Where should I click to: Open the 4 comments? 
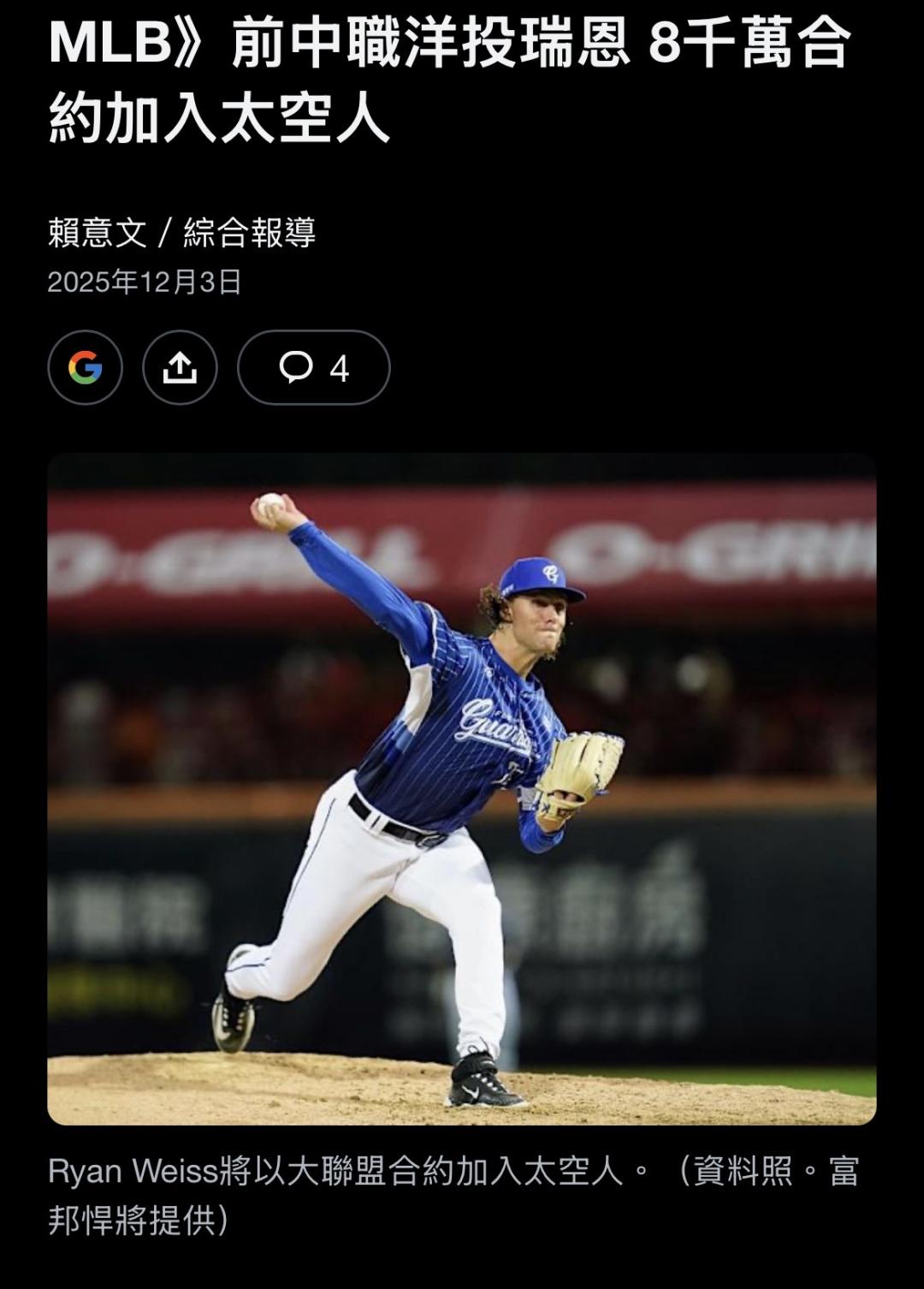[313, 368]
